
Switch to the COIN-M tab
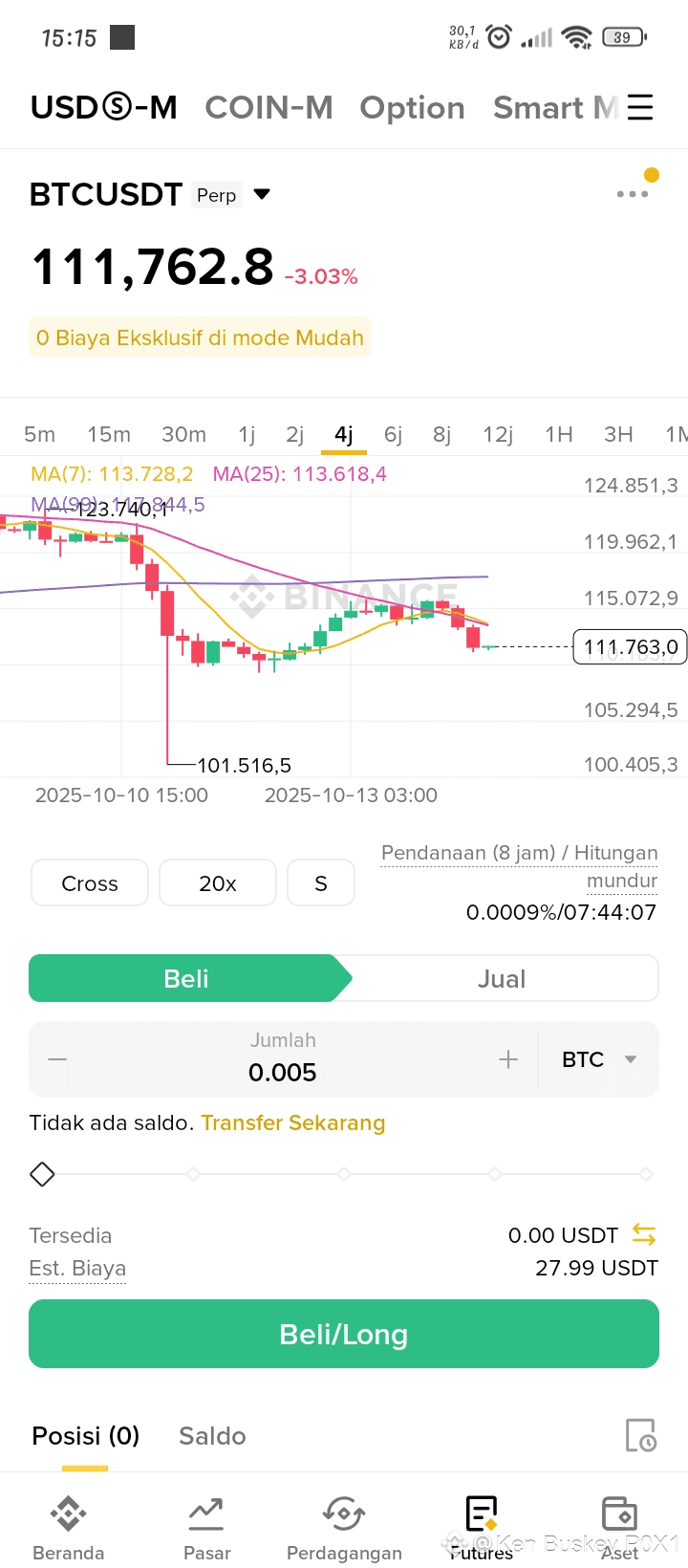click(269, 108)
